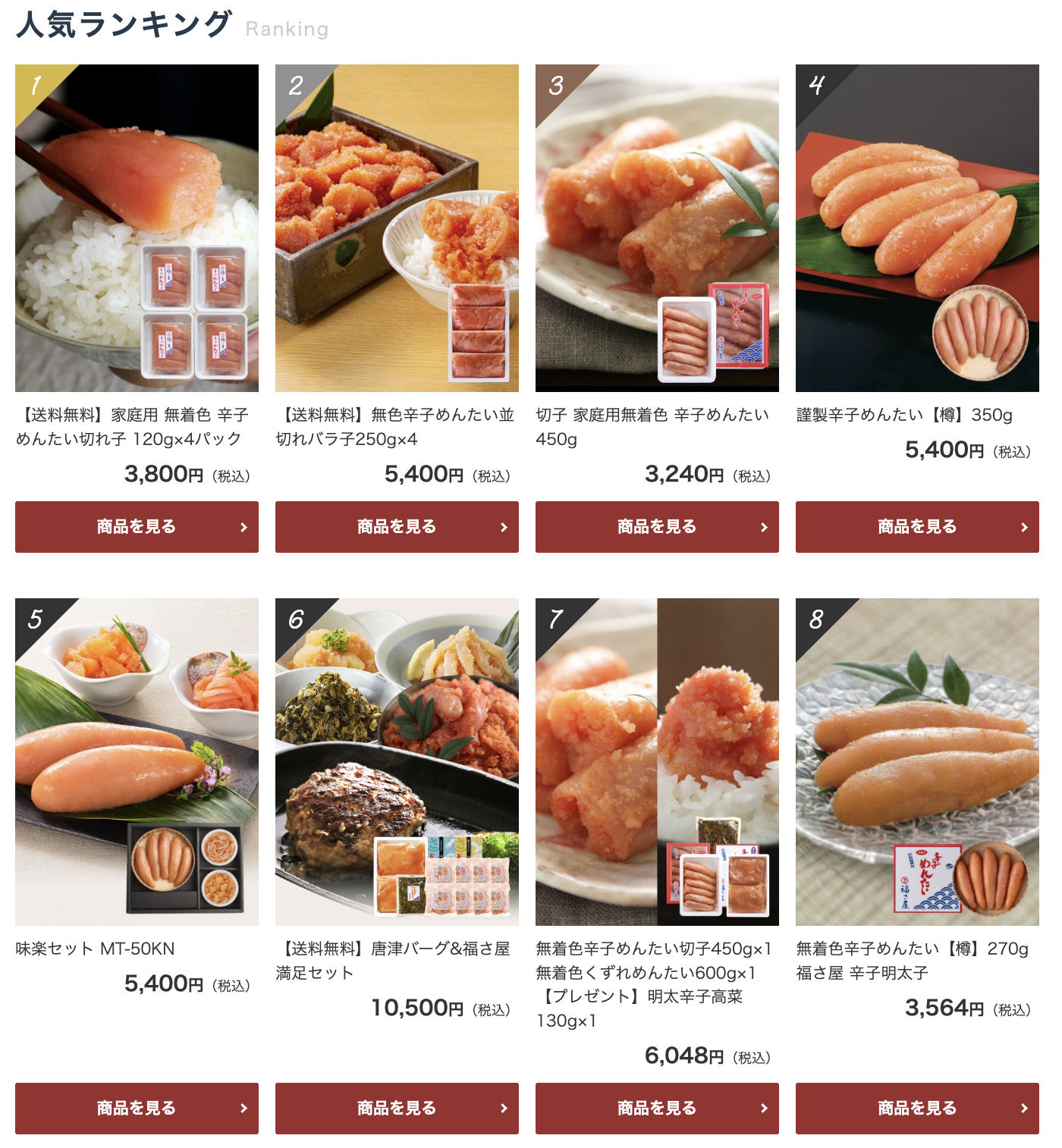Open 商品を見る under 切子 家庭用無着色 450g
This screenshot has width=1062, height=1148.
click(x=657, y=526)
